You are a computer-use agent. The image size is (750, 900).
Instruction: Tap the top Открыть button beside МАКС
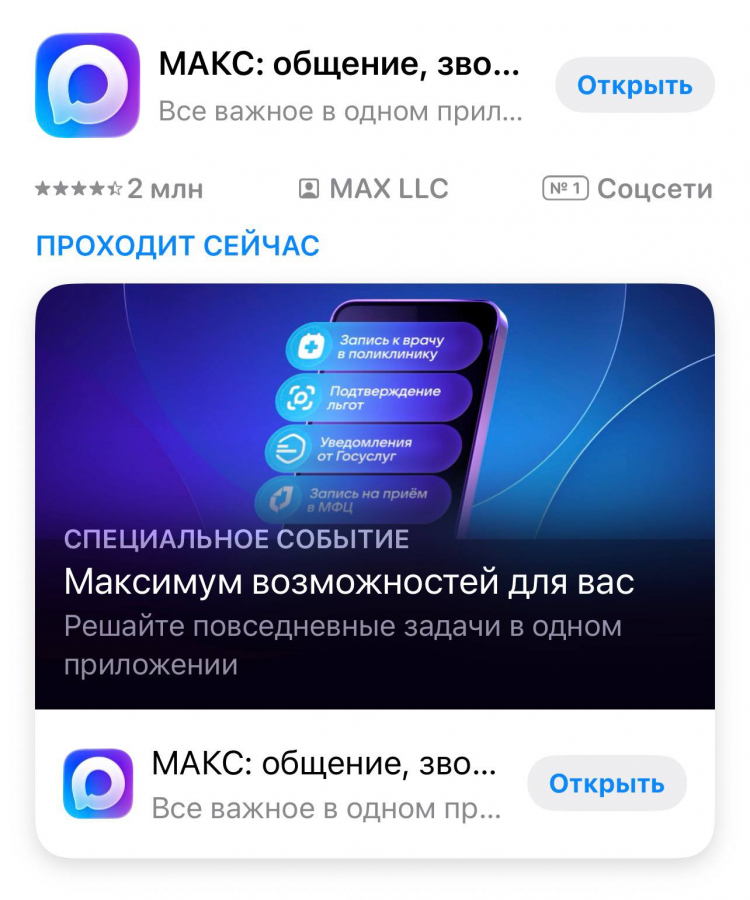[x=635, y=85]
